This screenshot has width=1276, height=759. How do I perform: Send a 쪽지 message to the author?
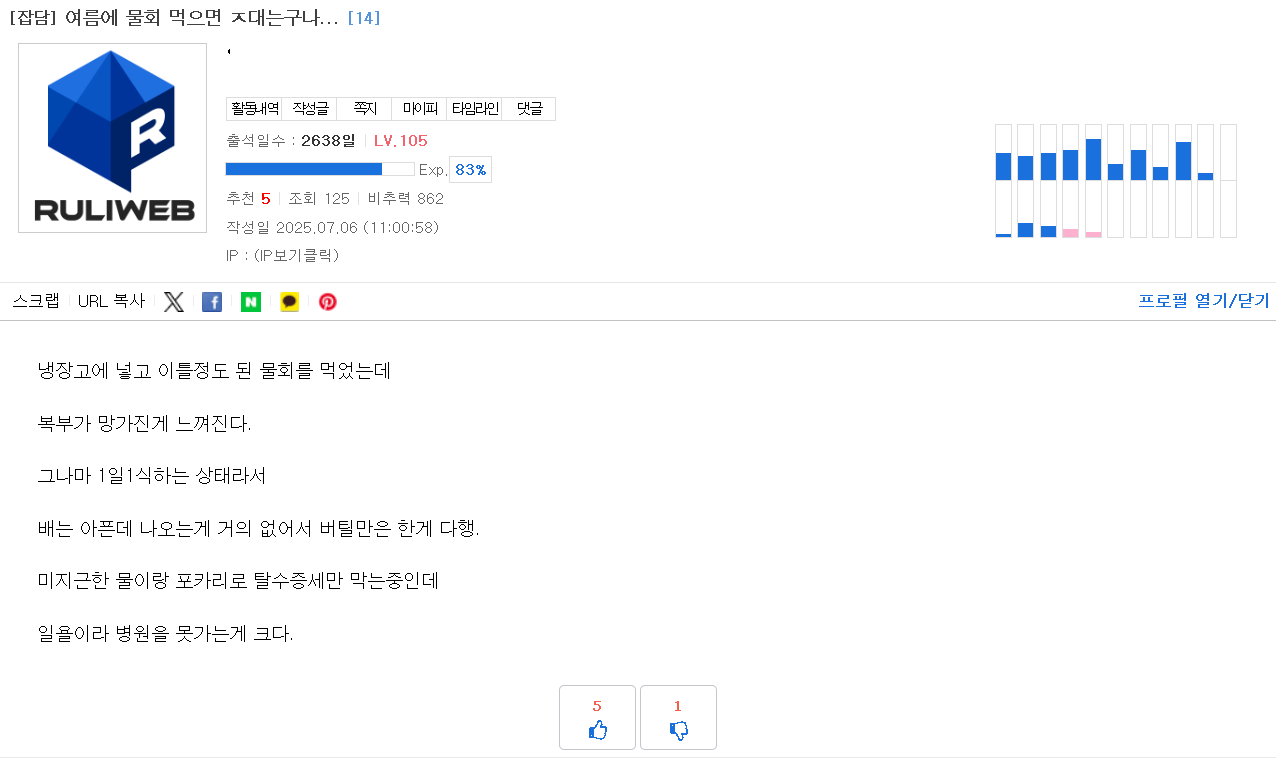click(x=364, y=109)
